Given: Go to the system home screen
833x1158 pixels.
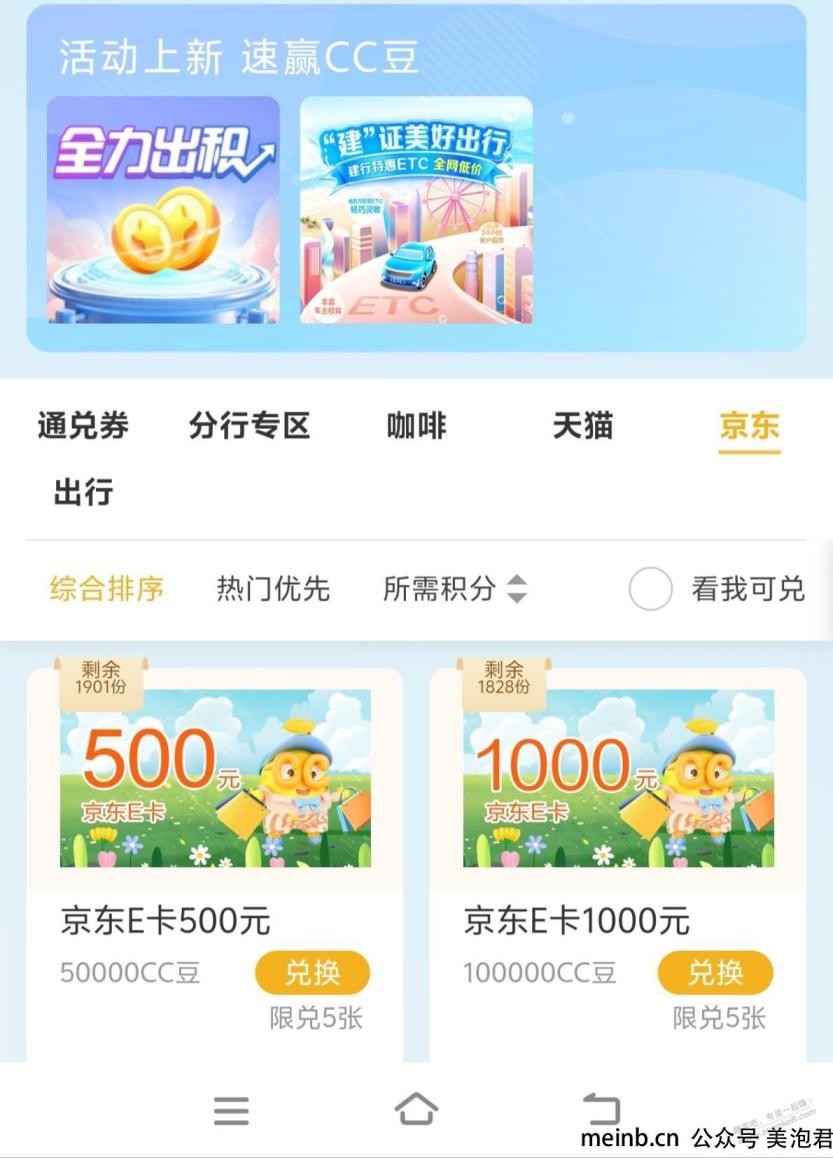Looking at the screenshot, I should [416, 1109].
